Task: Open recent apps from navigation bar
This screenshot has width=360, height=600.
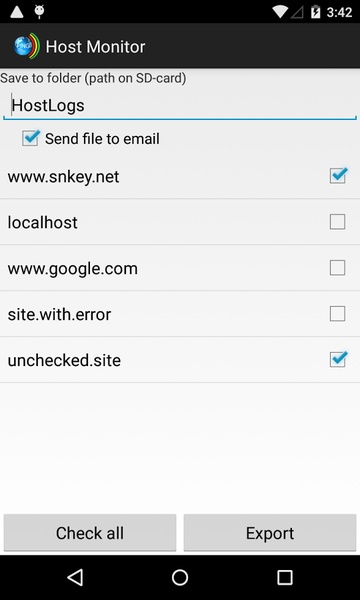Action: pos(285,577)
